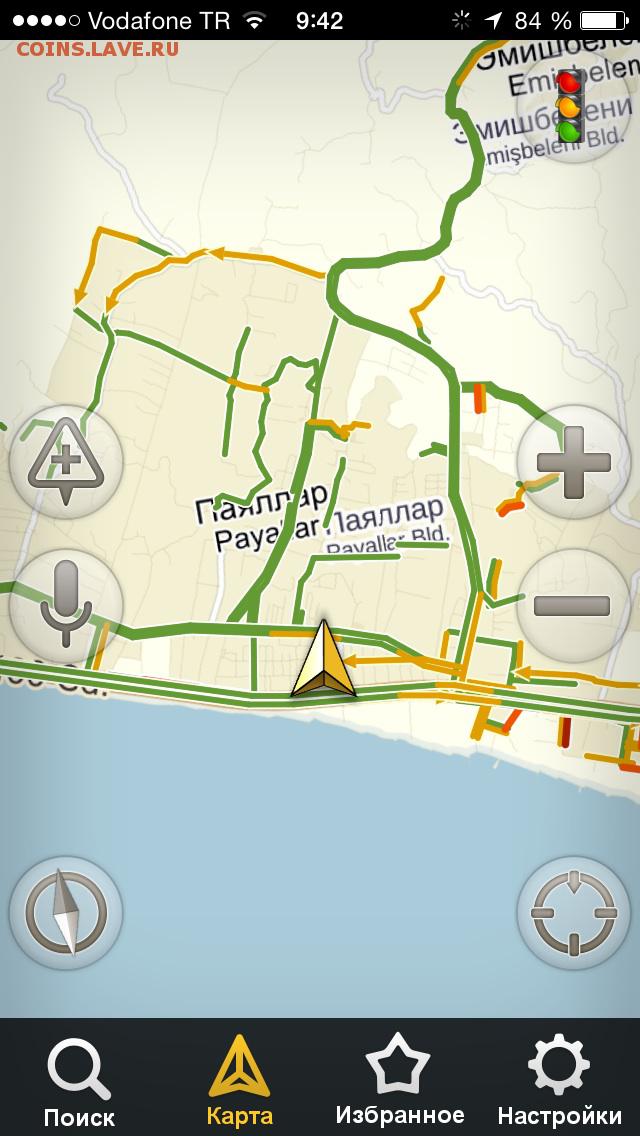
Task: Open the Избранное favorites tab
Action: (399, 1078)
